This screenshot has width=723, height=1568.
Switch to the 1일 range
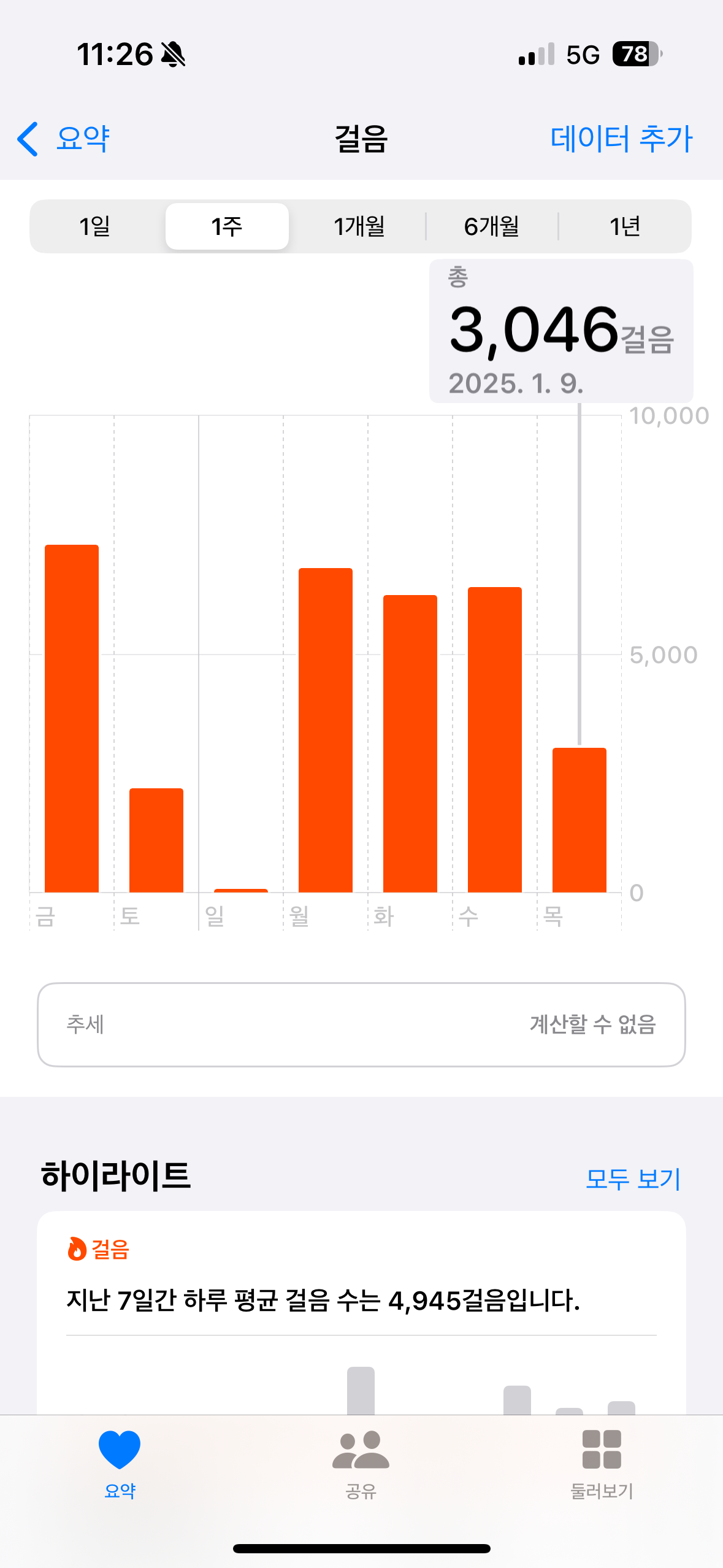[95, 226]
